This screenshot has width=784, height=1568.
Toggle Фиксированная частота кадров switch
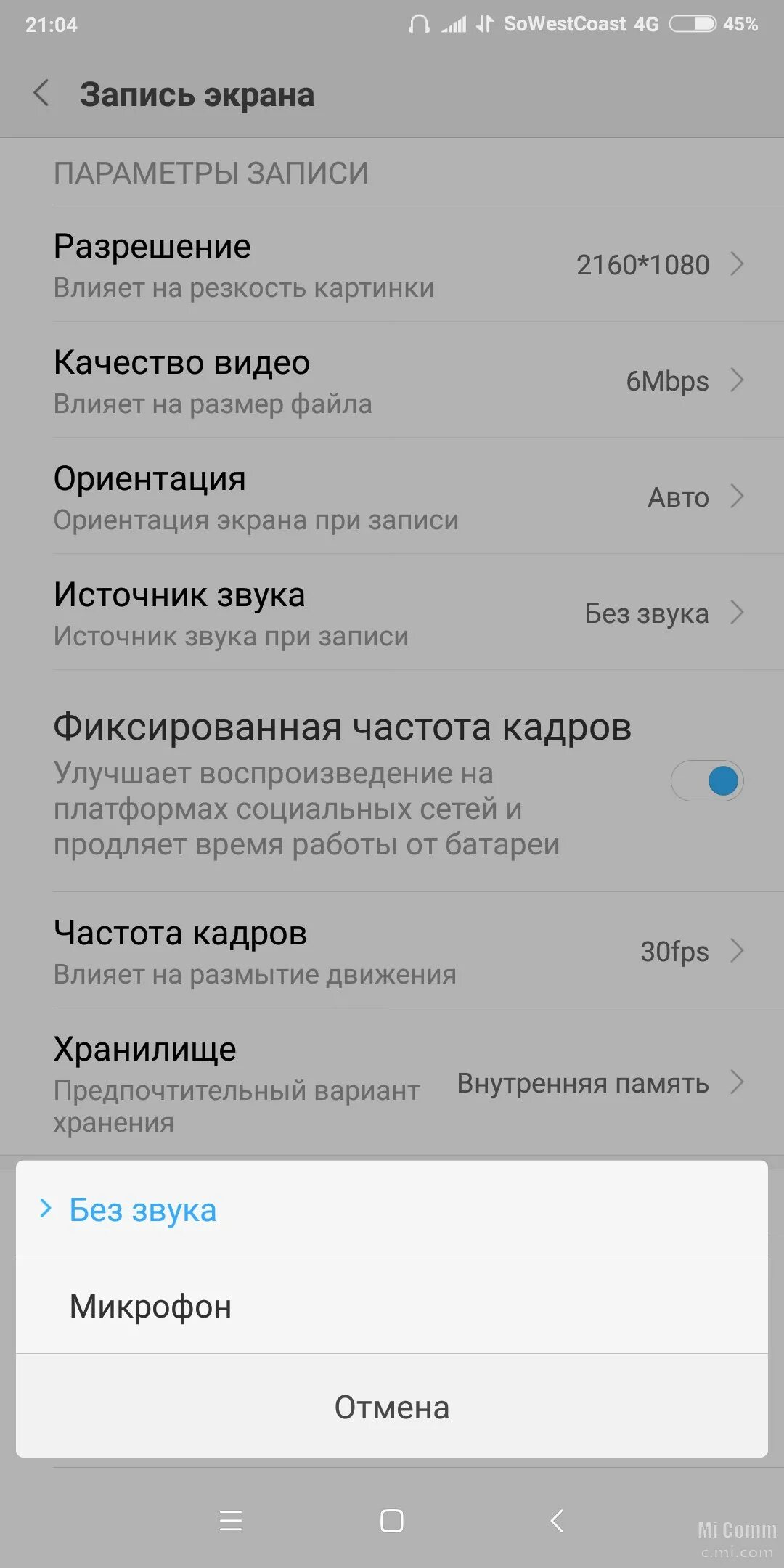click(x=707, y=781)
